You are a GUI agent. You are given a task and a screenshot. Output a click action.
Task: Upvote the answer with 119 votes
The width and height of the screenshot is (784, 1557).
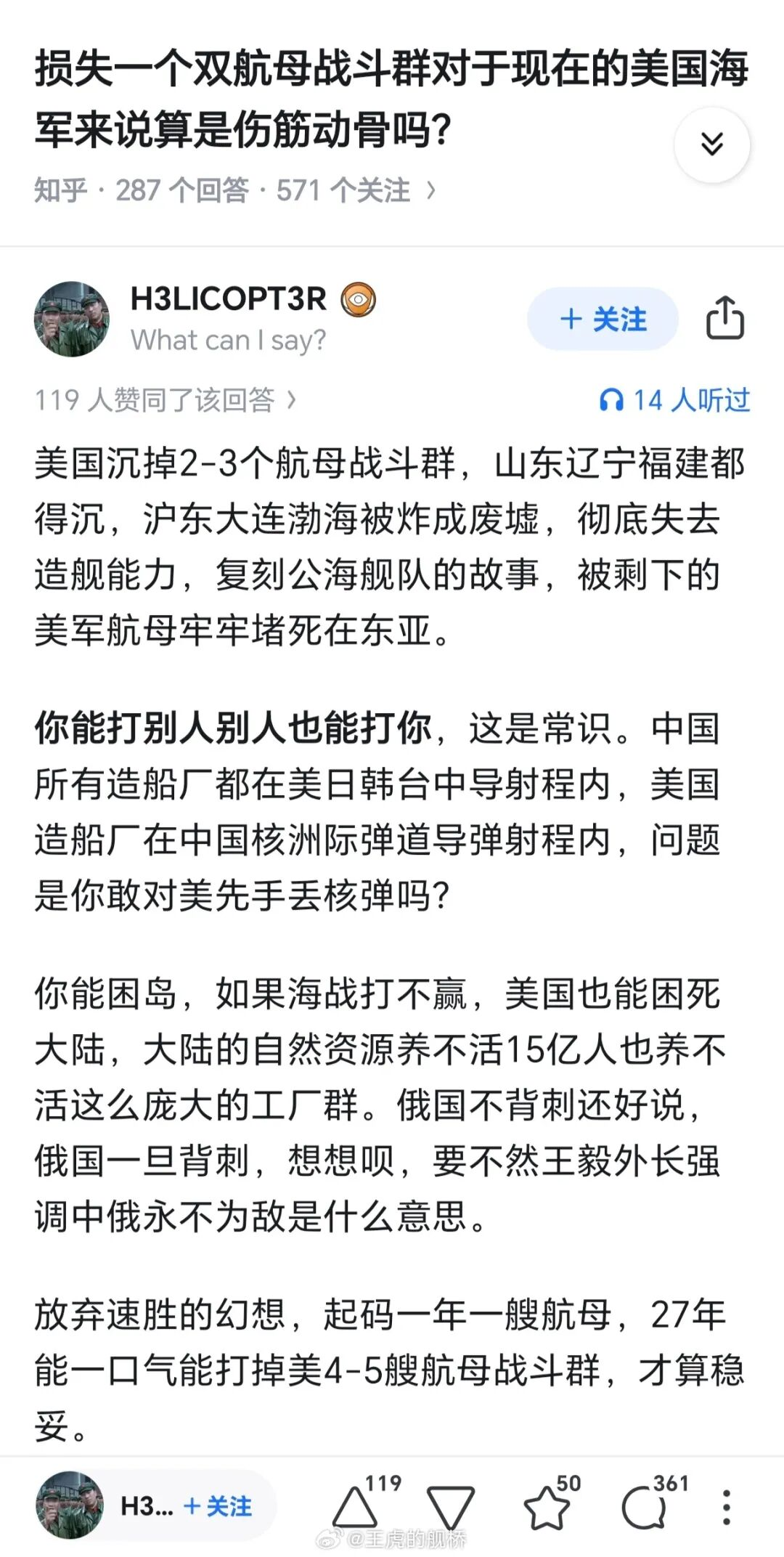pos(355,1507)
